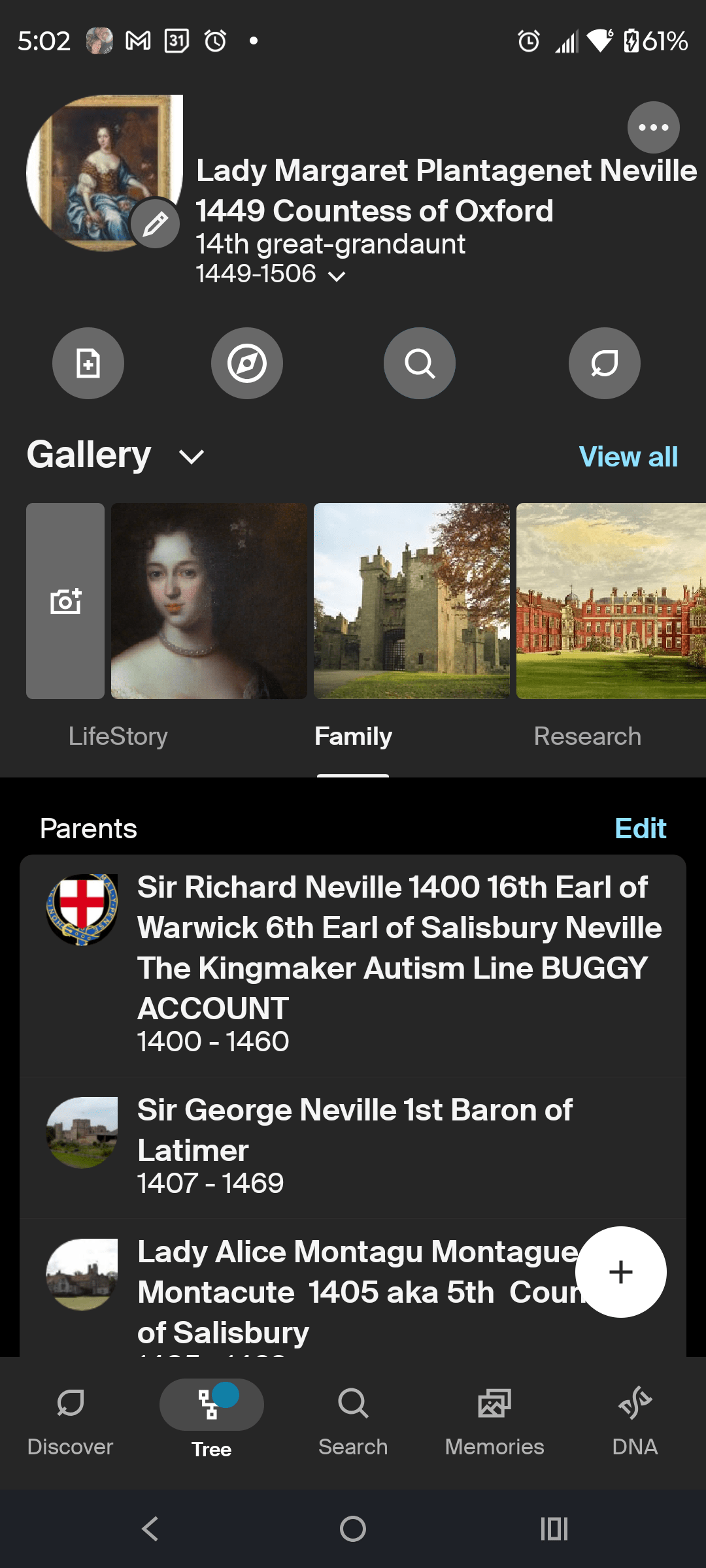Tap the floating plus button
706x1568 pixels.
620,1271
